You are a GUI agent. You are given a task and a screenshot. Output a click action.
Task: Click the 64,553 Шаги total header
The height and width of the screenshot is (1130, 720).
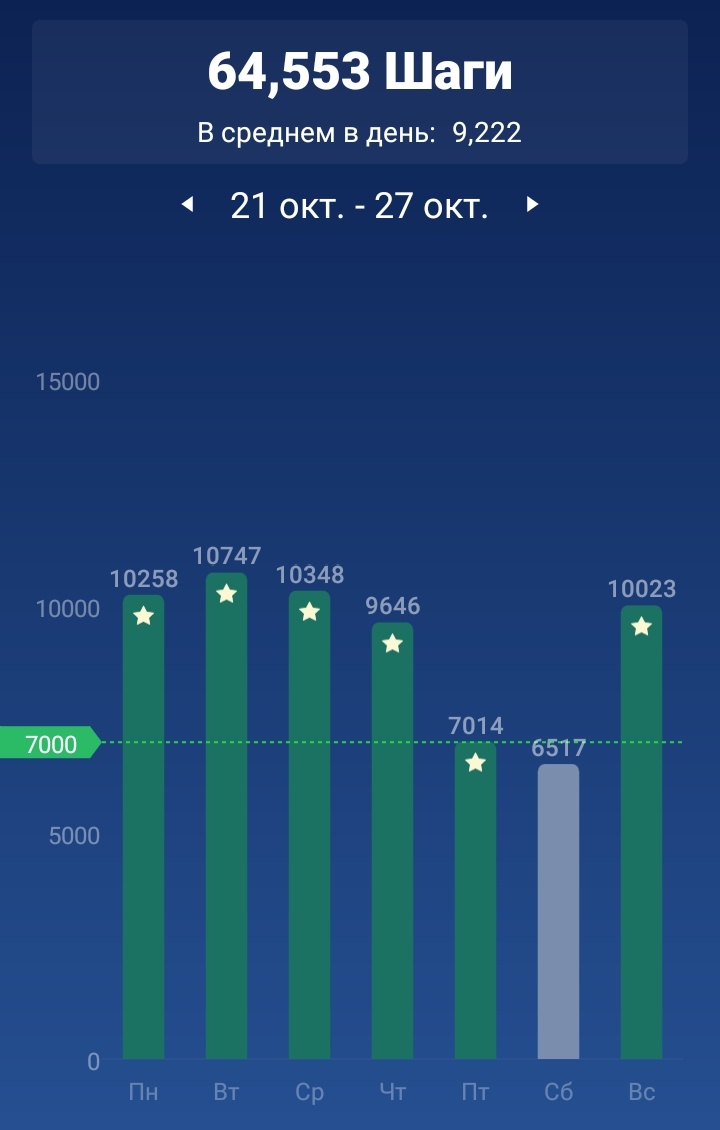pyautogui.click(x=360, y=71)
